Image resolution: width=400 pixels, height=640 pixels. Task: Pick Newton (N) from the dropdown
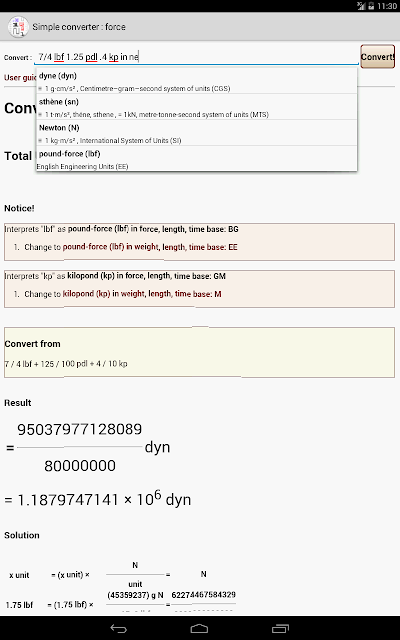(196, 133)
